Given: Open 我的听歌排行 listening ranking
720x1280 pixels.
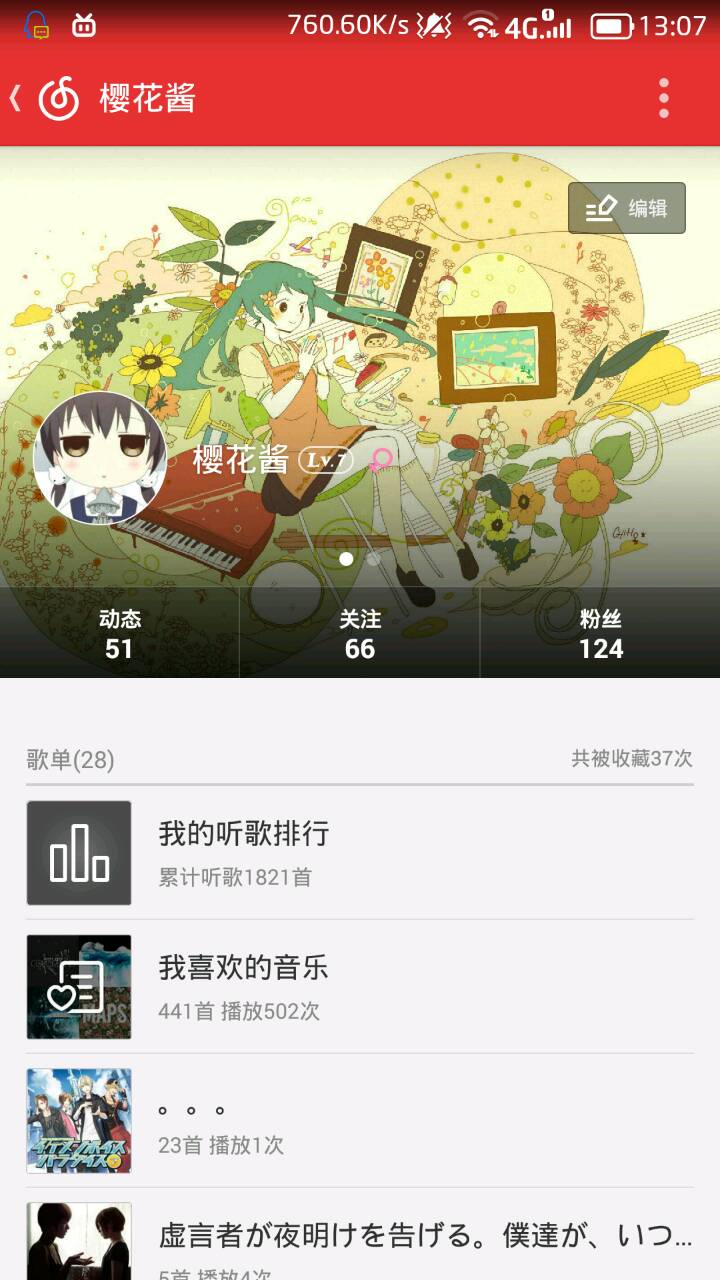Looking at the screenshot, I should (x=360, y=852).
